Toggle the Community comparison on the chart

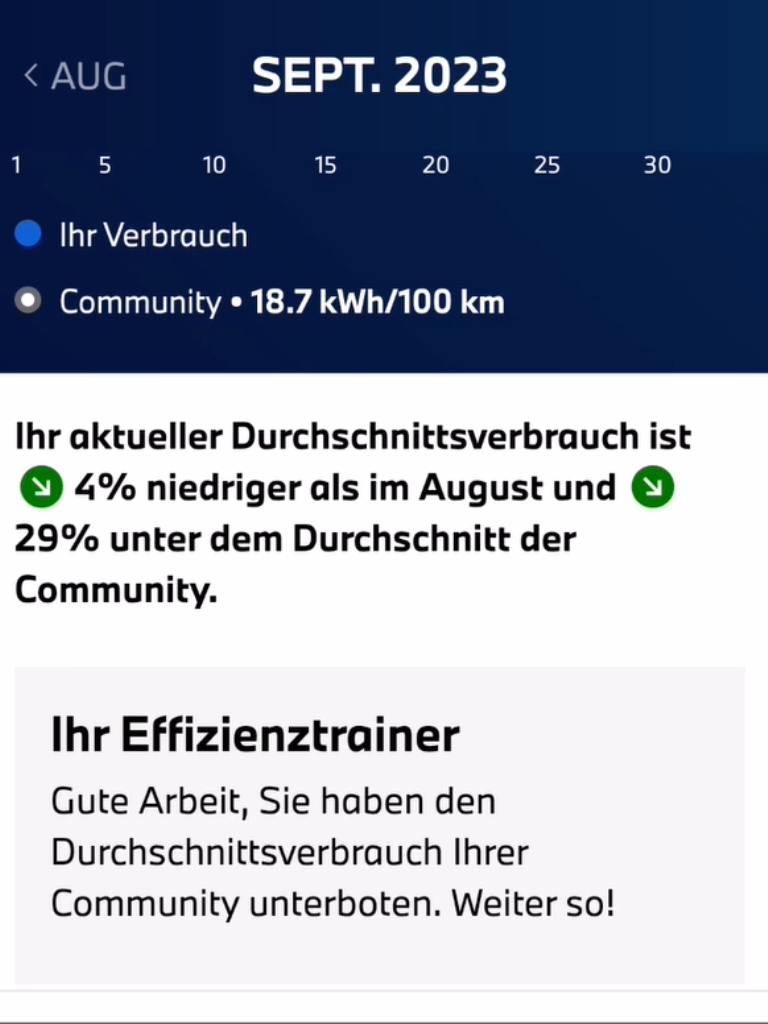point(28,299)
